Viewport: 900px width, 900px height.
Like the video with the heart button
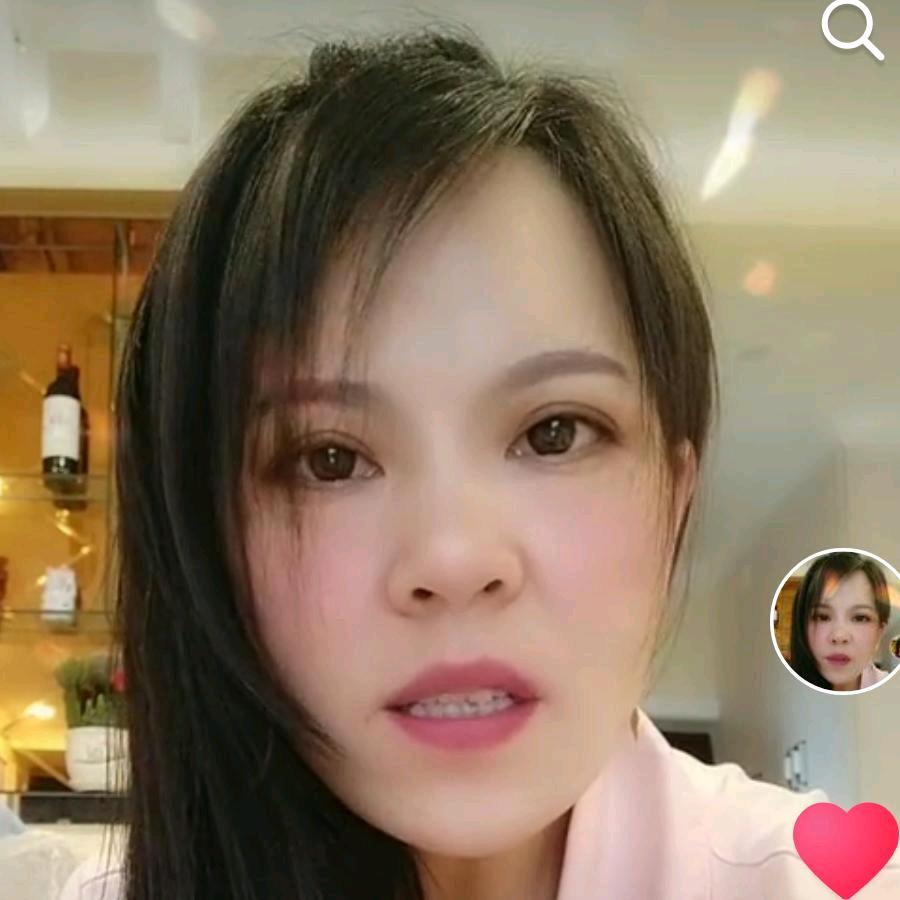pyautogui.click(x=845, y=846)
